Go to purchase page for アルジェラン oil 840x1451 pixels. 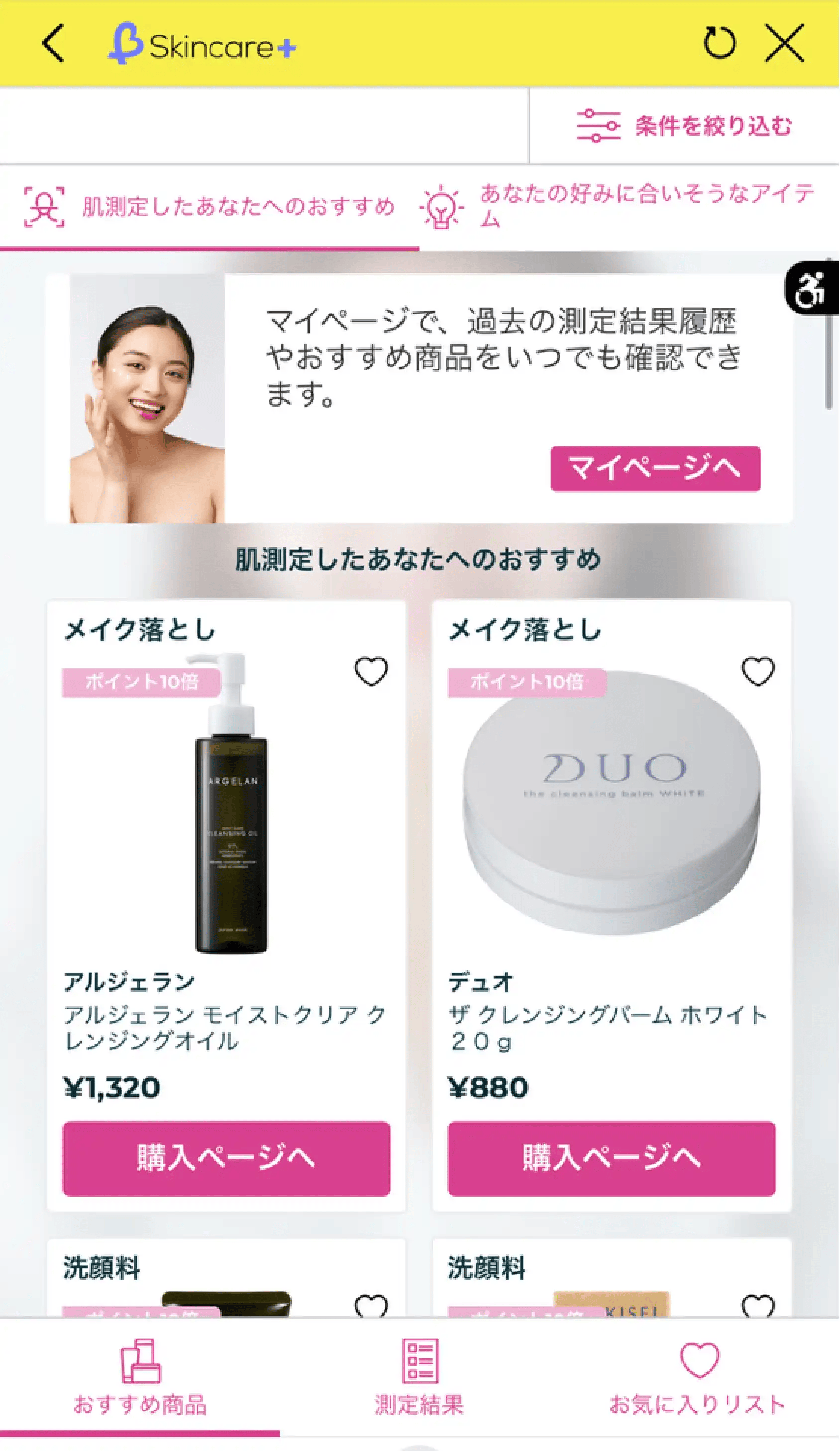point(226,1158)
